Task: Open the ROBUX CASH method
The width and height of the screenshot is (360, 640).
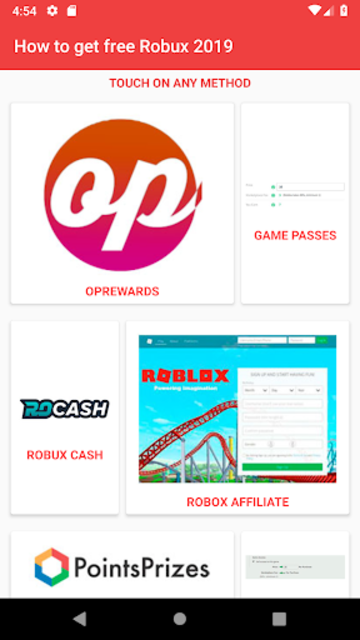Action: tap(65, 417)
